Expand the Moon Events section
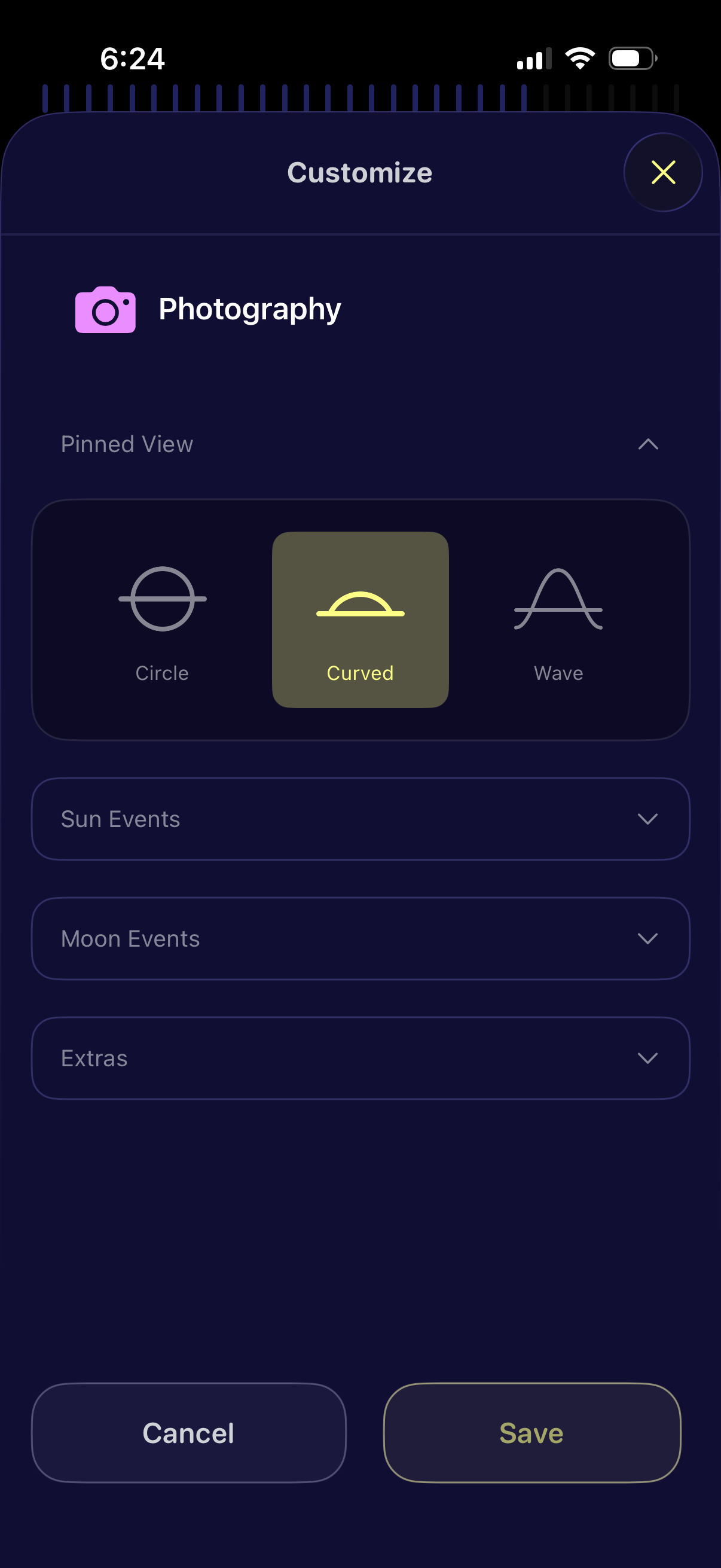721x1568 pixels. point(360,938)
